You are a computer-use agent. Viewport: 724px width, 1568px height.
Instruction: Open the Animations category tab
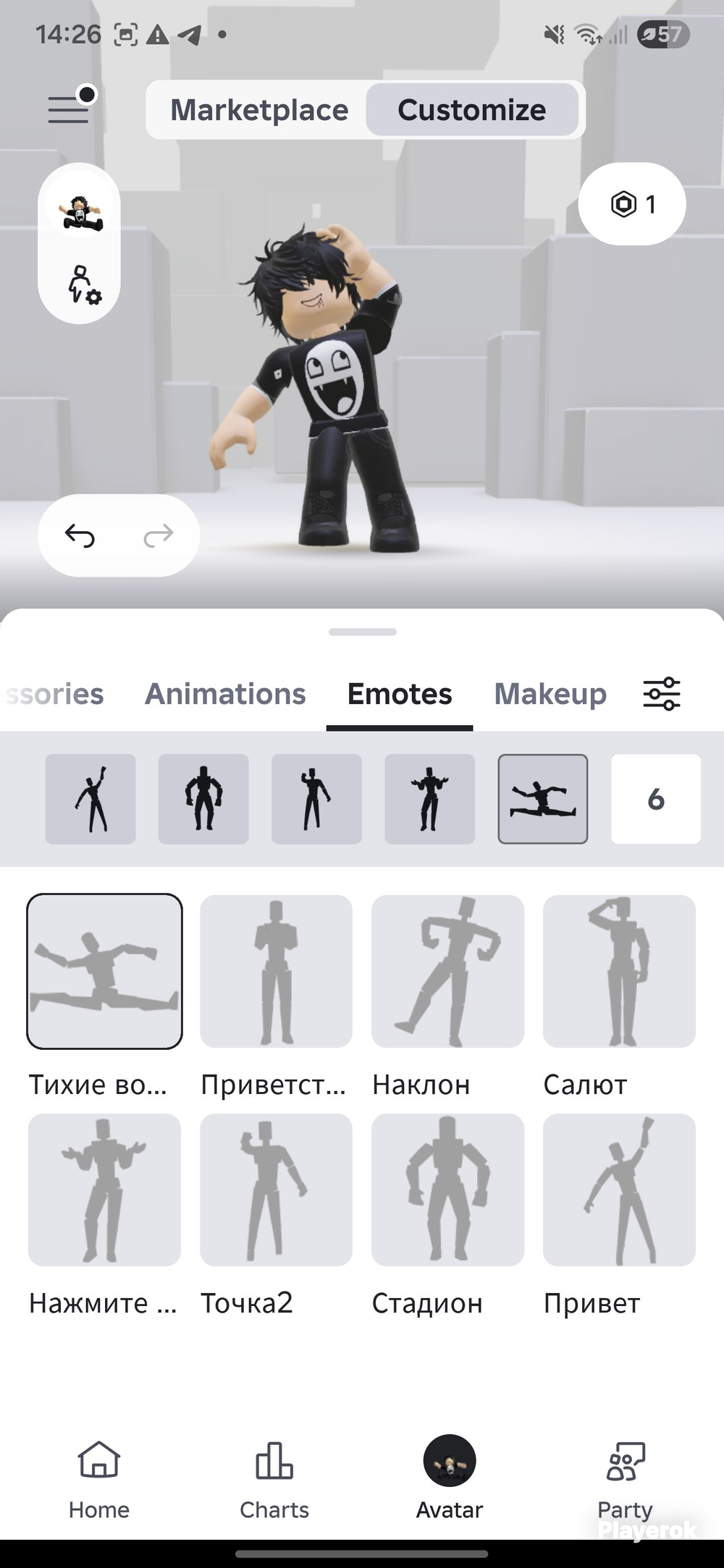pyautogui.click(x=225, y=694)
